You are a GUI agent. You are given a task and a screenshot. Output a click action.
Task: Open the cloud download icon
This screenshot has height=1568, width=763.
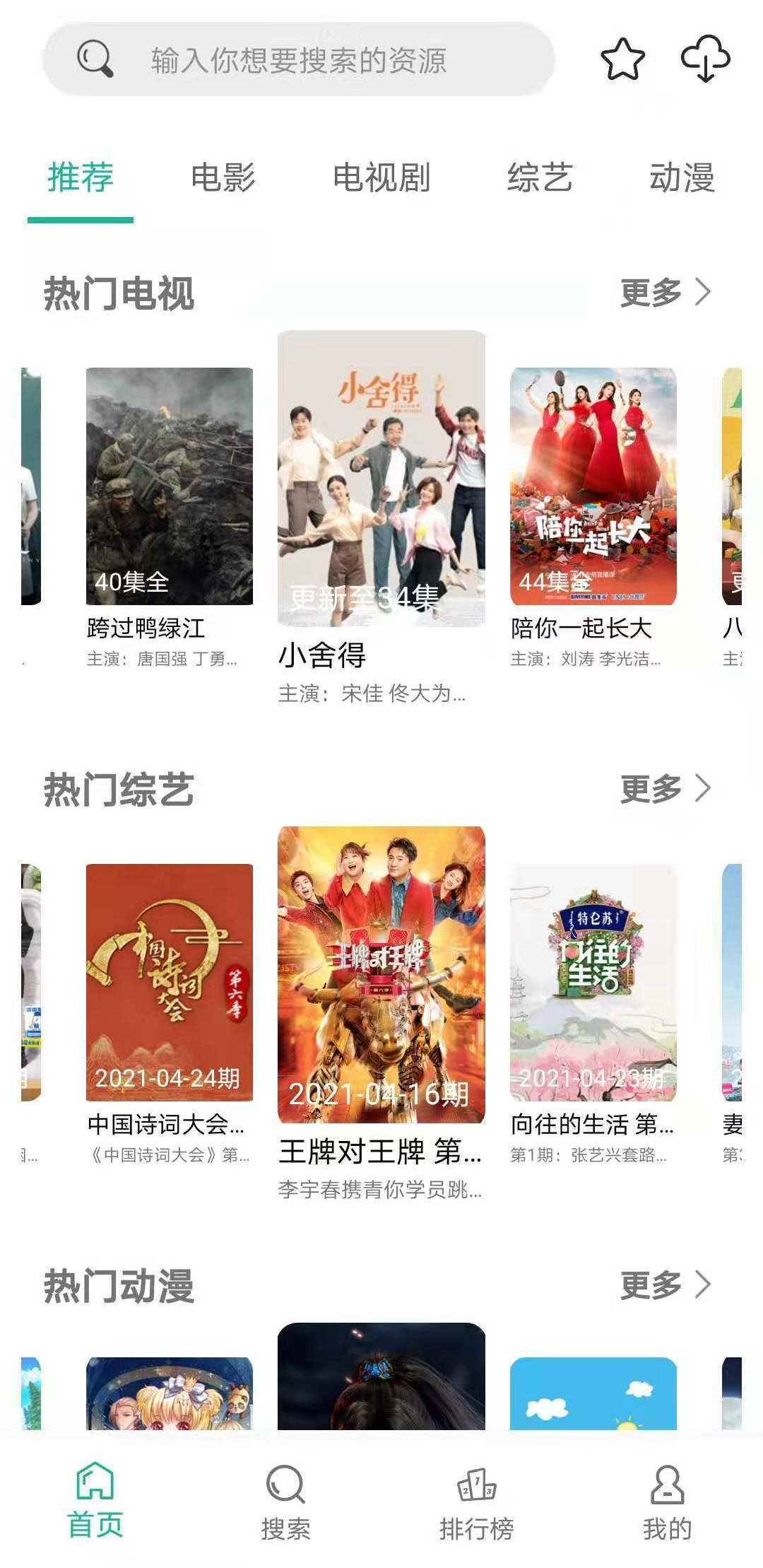(705, 59)
